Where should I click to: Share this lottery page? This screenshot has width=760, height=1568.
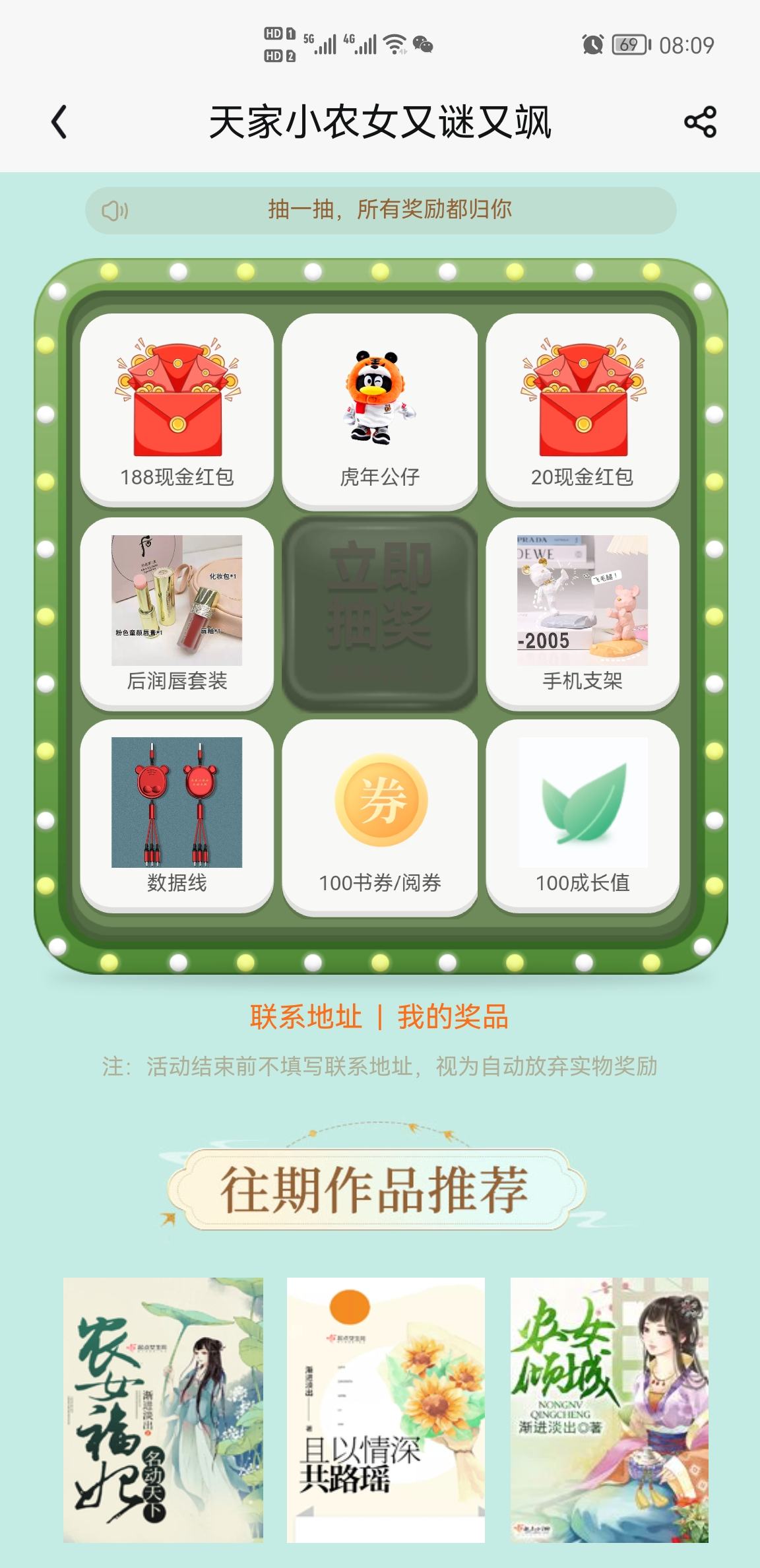click(x=700, y=122)
